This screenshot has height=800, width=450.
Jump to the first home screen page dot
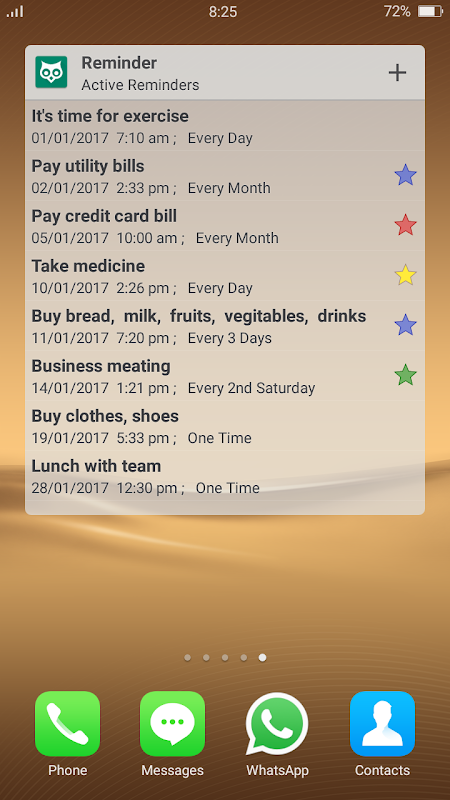pos(187,658)
